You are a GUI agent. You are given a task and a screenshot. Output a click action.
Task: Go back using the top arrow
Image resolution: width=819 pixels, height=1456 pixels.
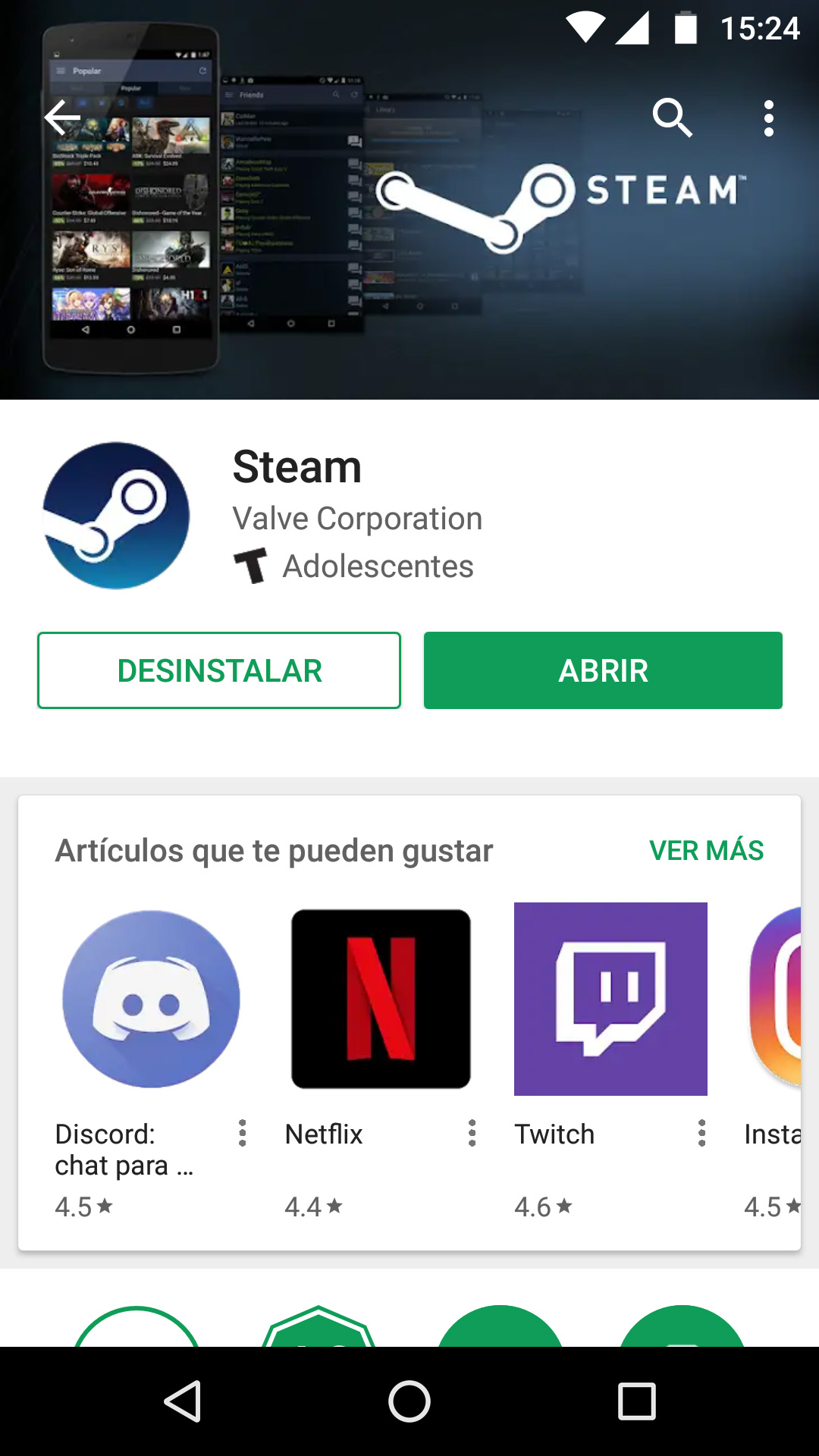pos(62,118)
